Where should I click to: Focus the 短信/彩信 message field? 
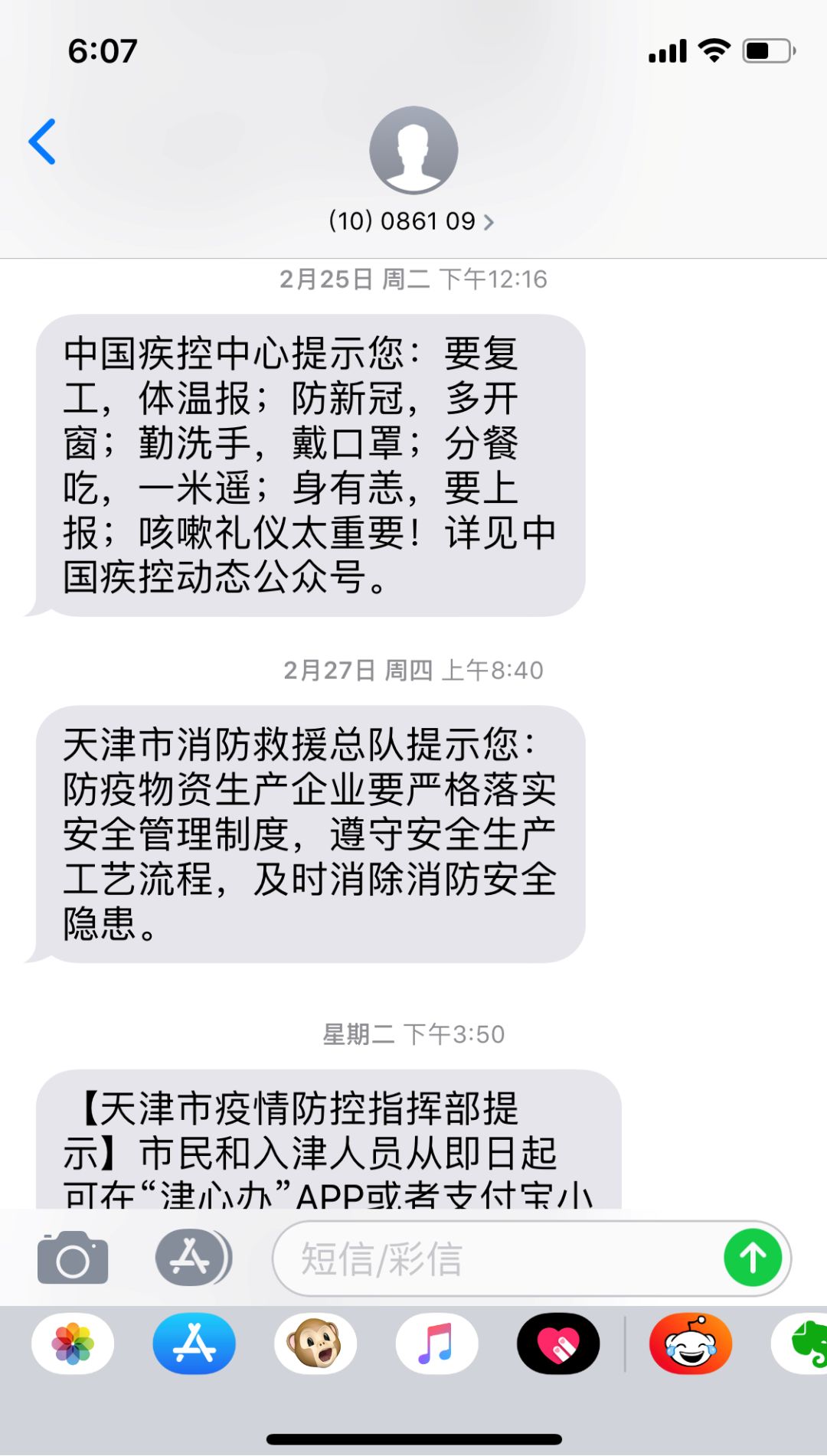(x=498, y=1258)
